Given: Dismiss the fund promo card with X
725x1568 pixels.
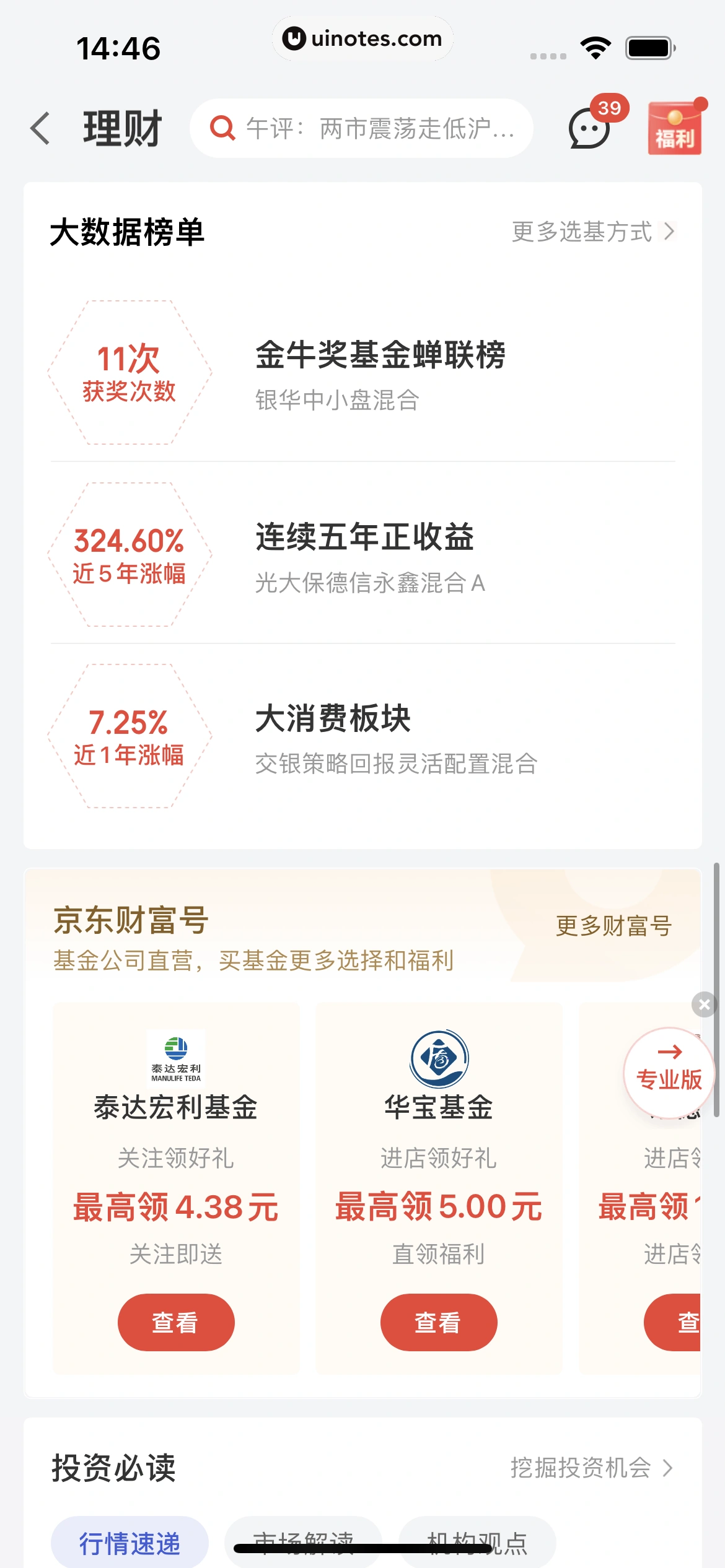Looking at the screenshot, I should click(704, 1004).
